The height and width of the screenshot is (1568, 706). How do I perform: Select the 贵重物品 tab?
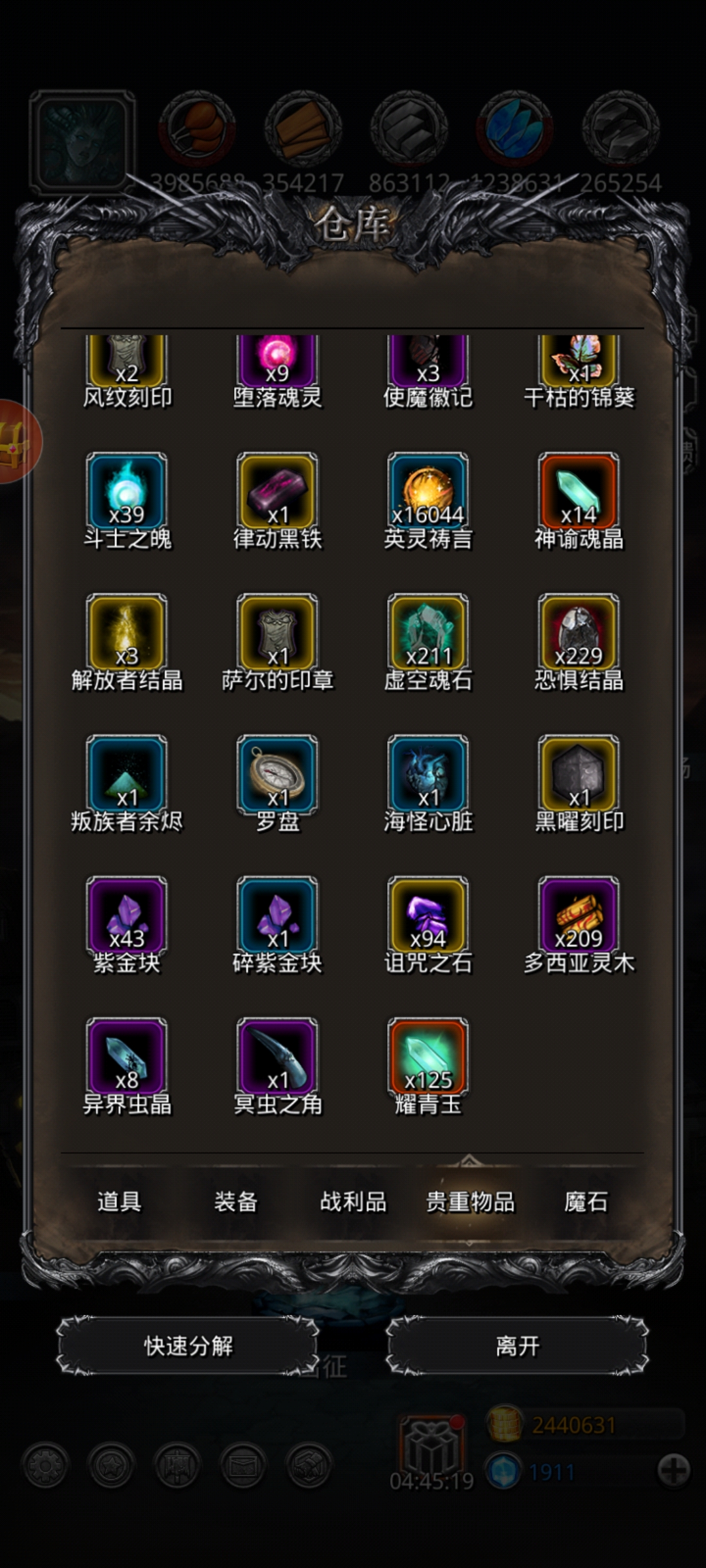tap(470, 1201)
